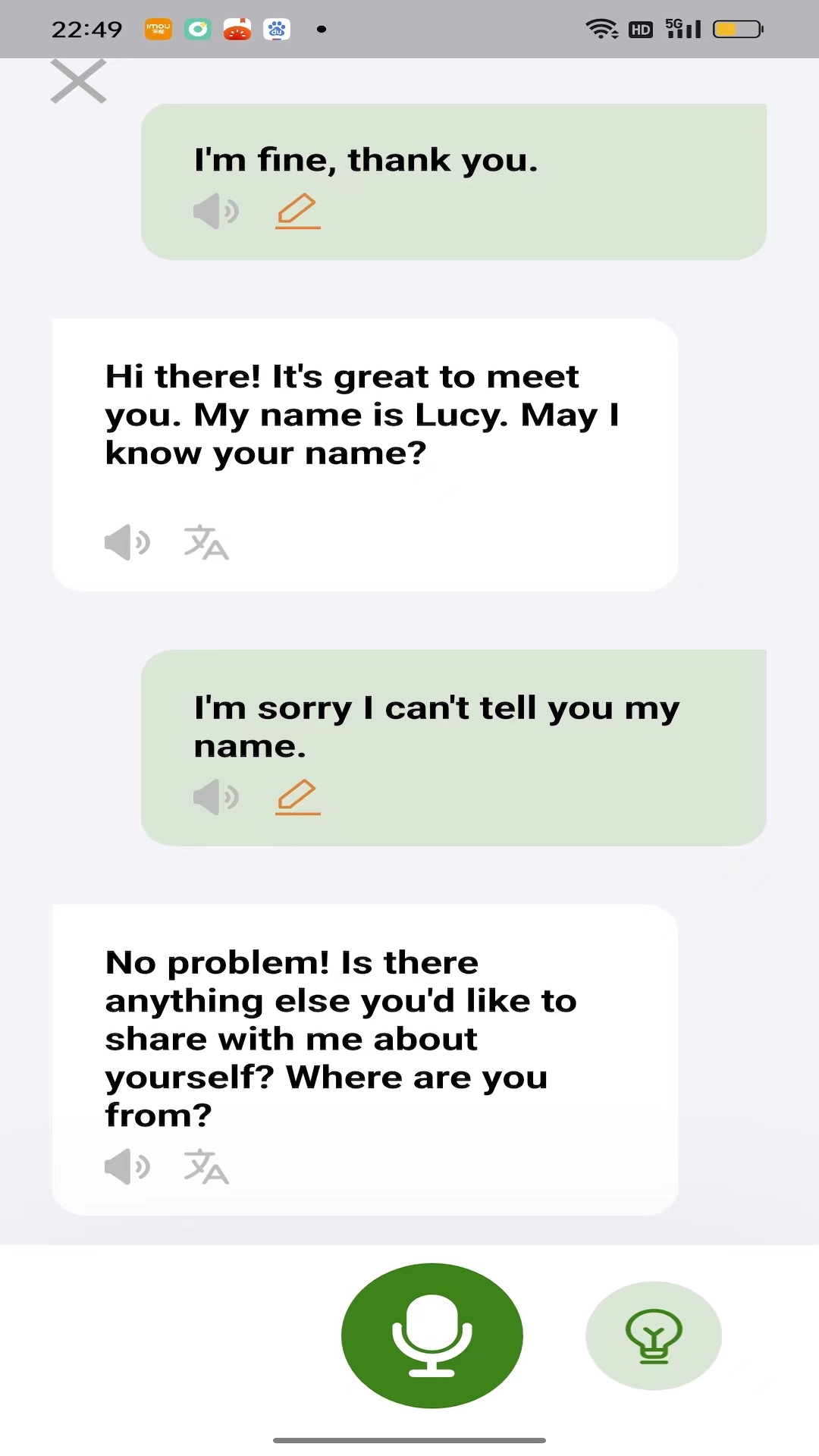Play audio of Lucy's introduction message
The image size is (819, 1456).
pos(127,543)
